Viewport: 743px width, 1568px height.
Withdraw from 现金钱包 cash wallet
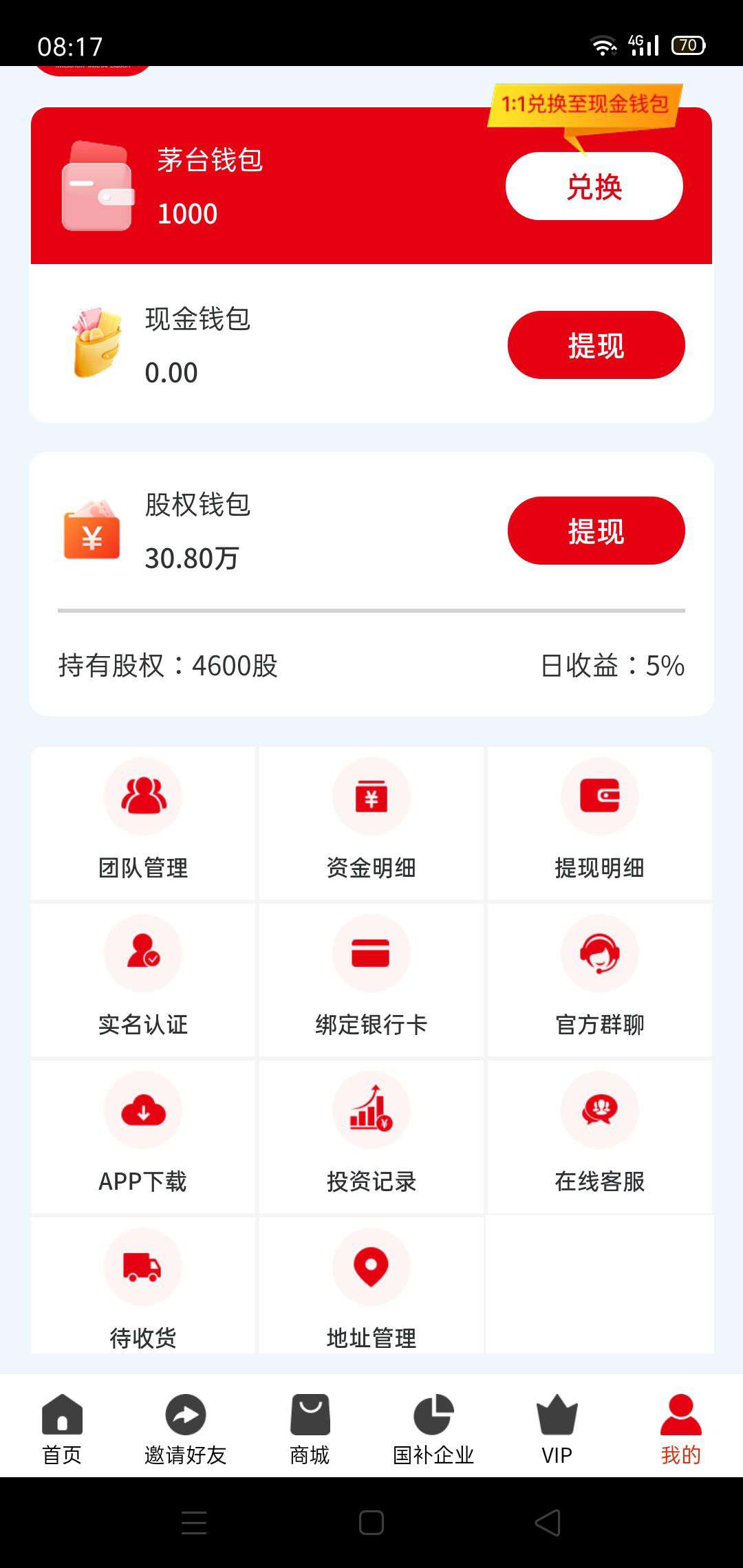[x=595, y=345]
